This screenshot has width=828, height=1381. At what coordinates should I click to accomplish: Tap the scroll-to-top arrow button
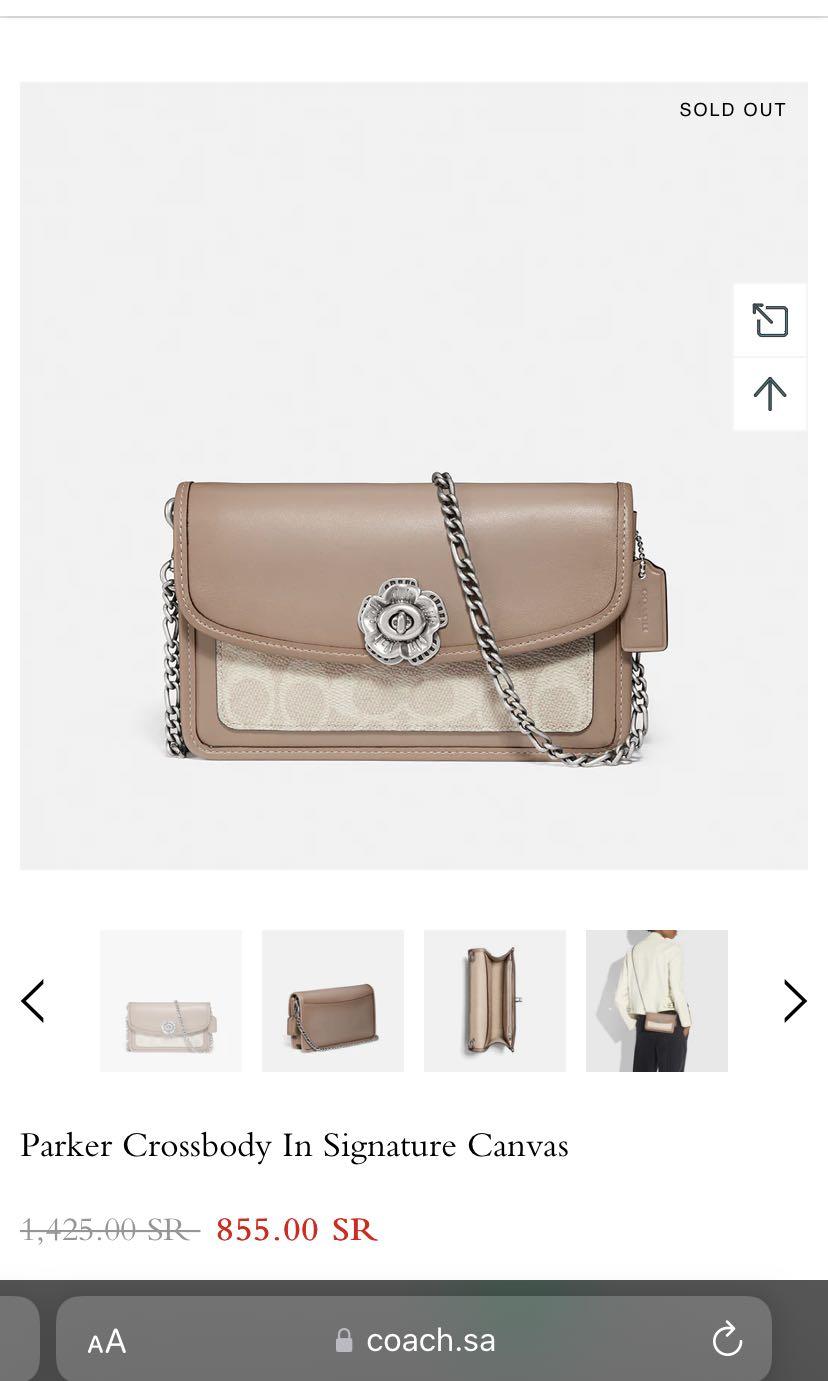coord(770,394)
